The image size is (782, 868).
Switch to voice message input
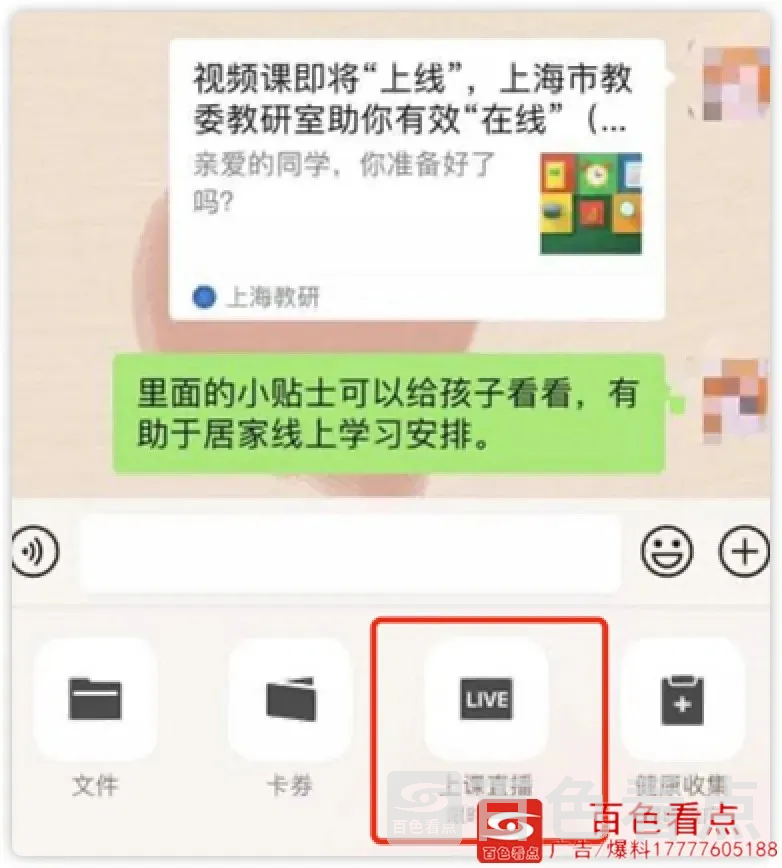tap(35, 553)
